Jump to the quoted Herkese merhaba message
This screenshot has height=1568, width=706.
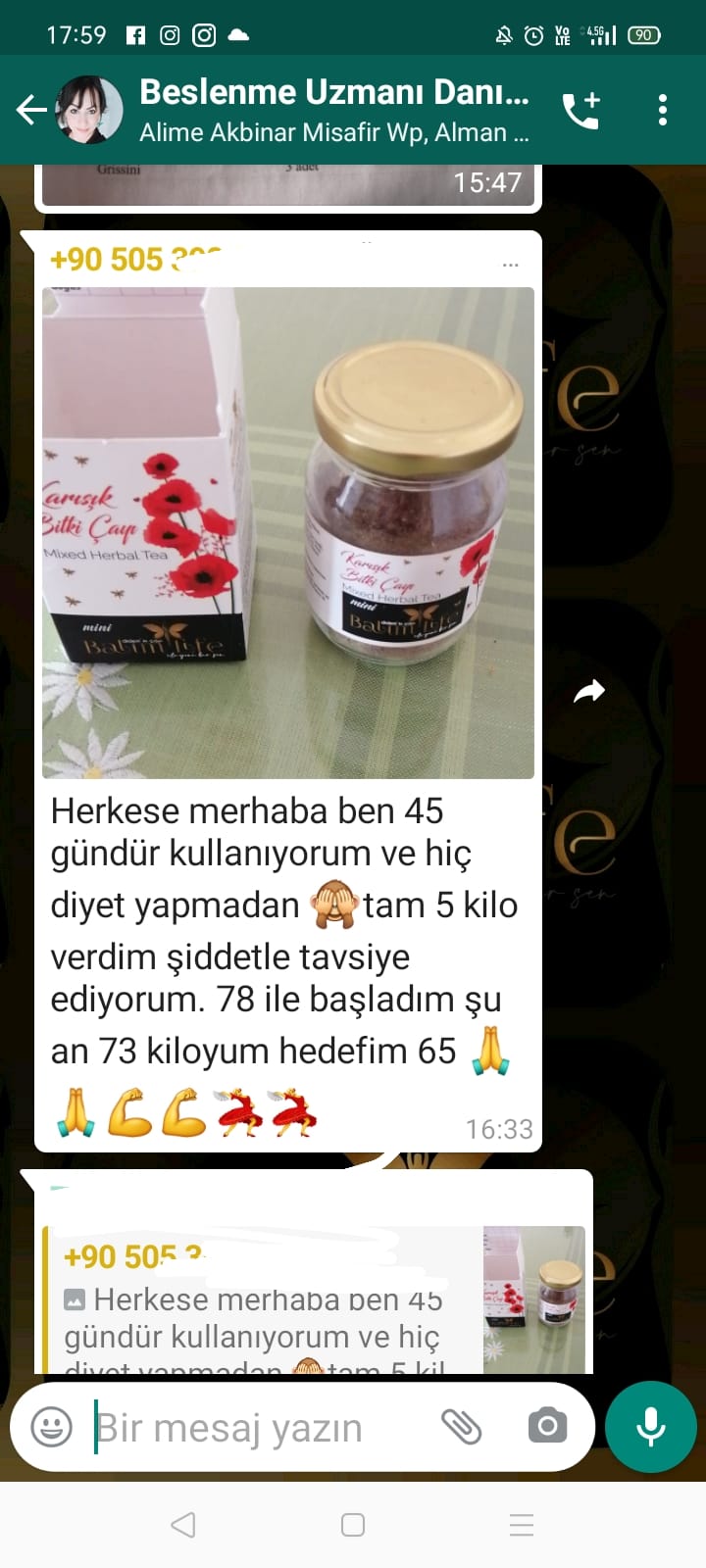click(315, 1299)
